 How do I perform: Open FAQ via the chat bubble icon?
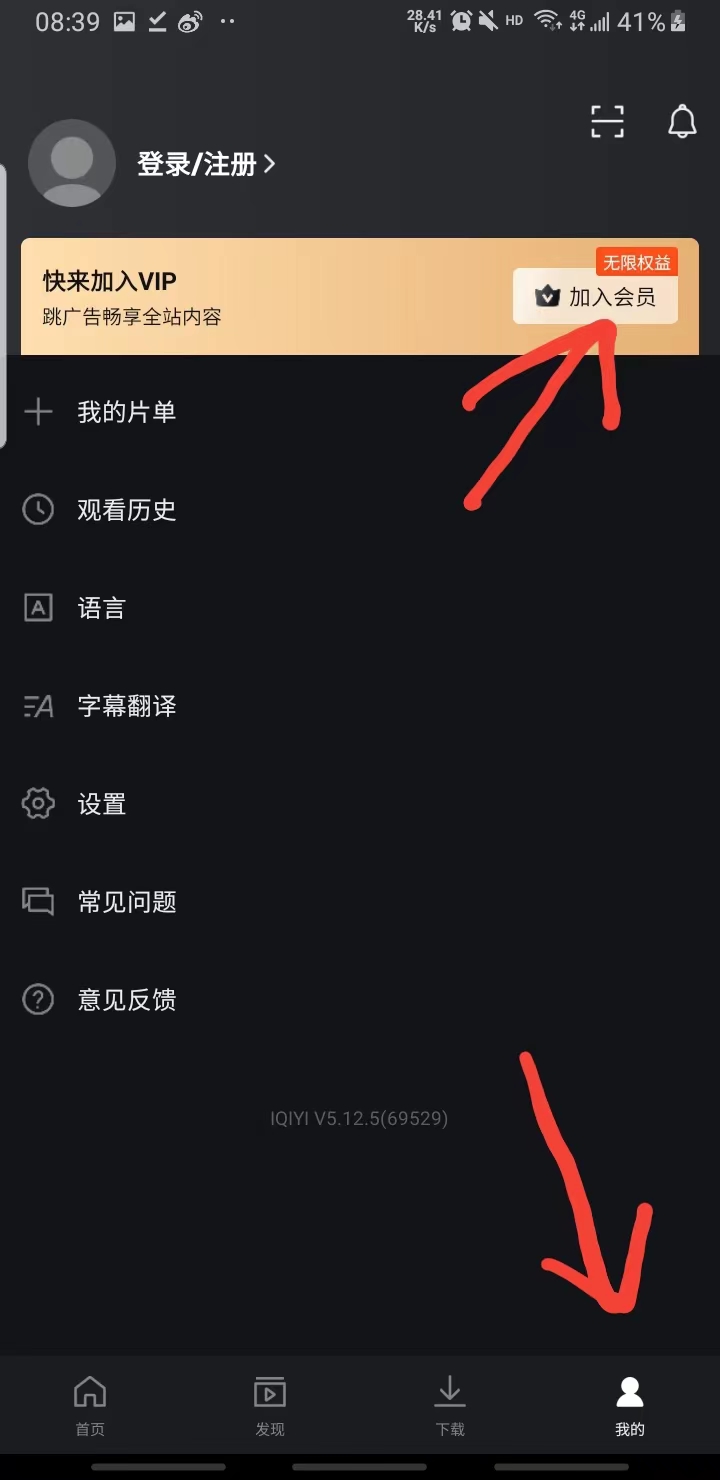pos(37,901)
